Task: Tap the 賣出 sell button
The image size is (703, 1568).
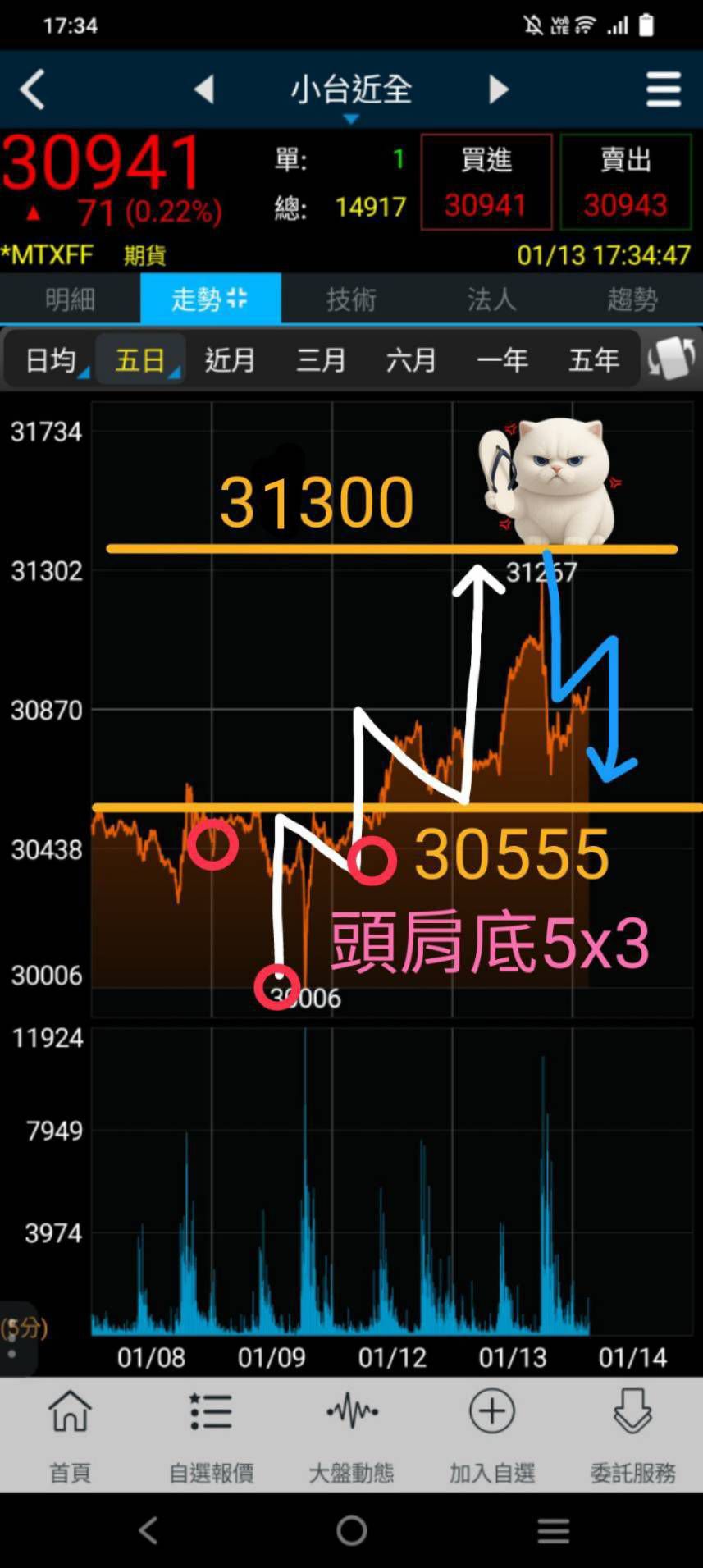Action: [626, 182]
